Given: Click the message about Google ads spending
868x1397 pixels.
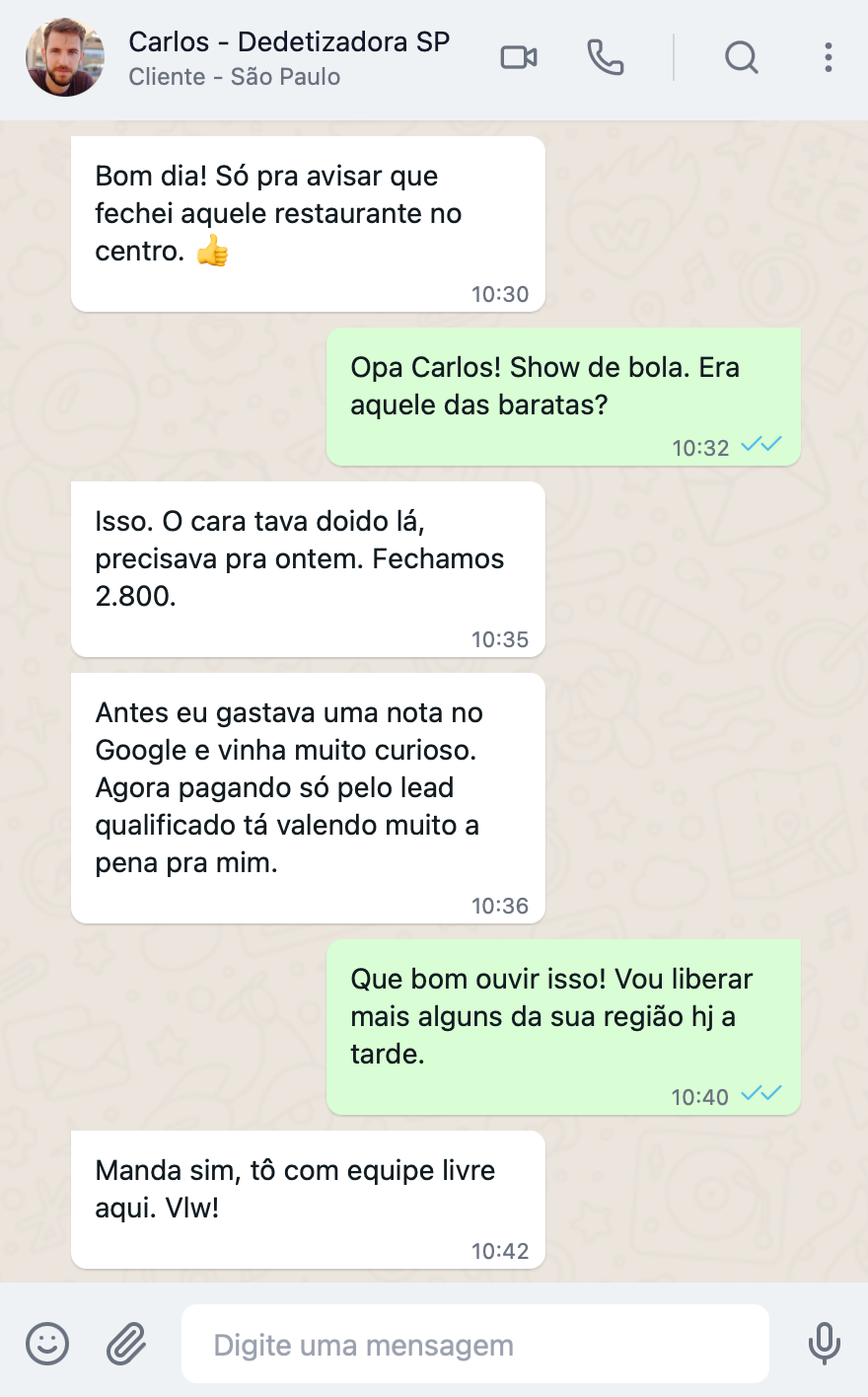Looking at the screenshot, I should tap(296, 787).
